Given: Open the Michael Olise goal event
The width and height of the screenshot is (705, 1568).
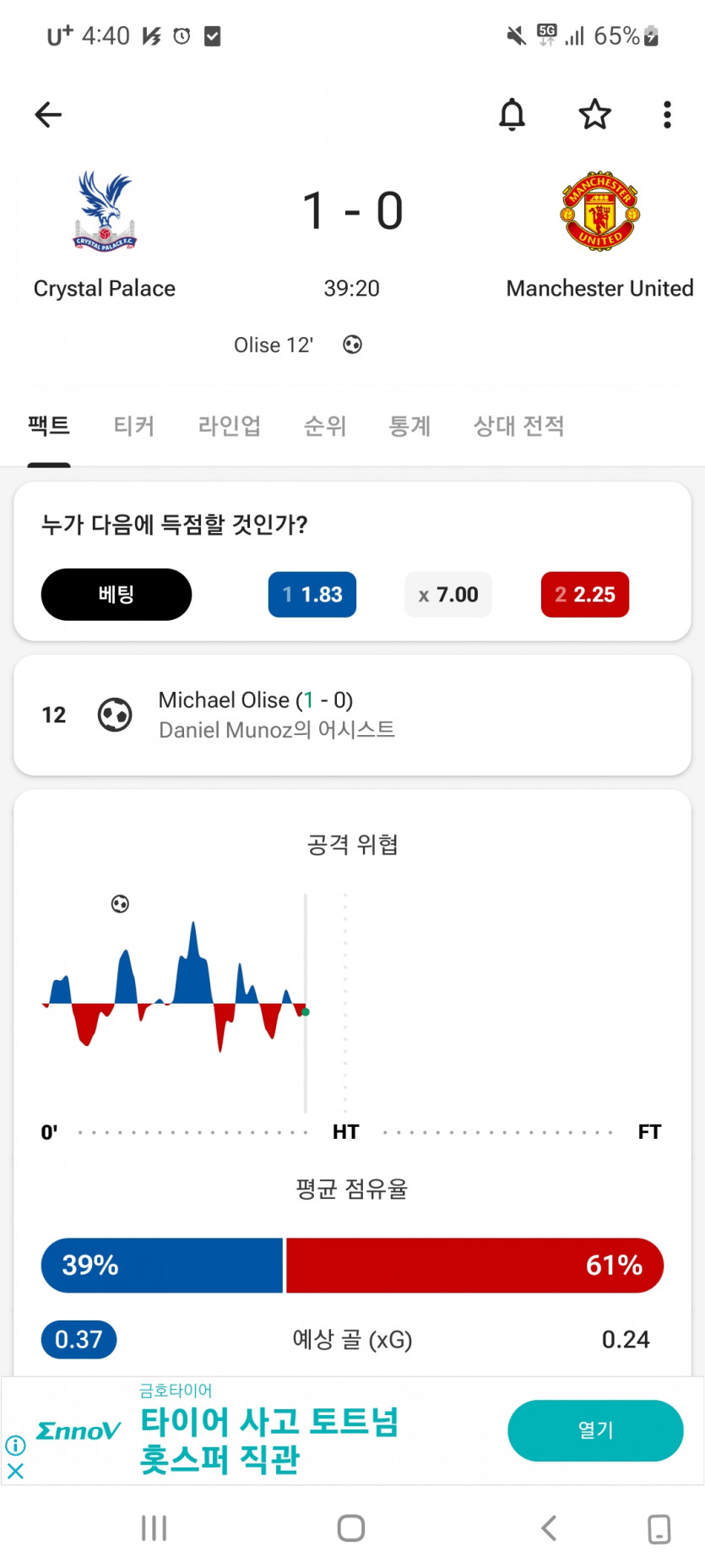Looking at the screenshot, I should click(352, 715).
